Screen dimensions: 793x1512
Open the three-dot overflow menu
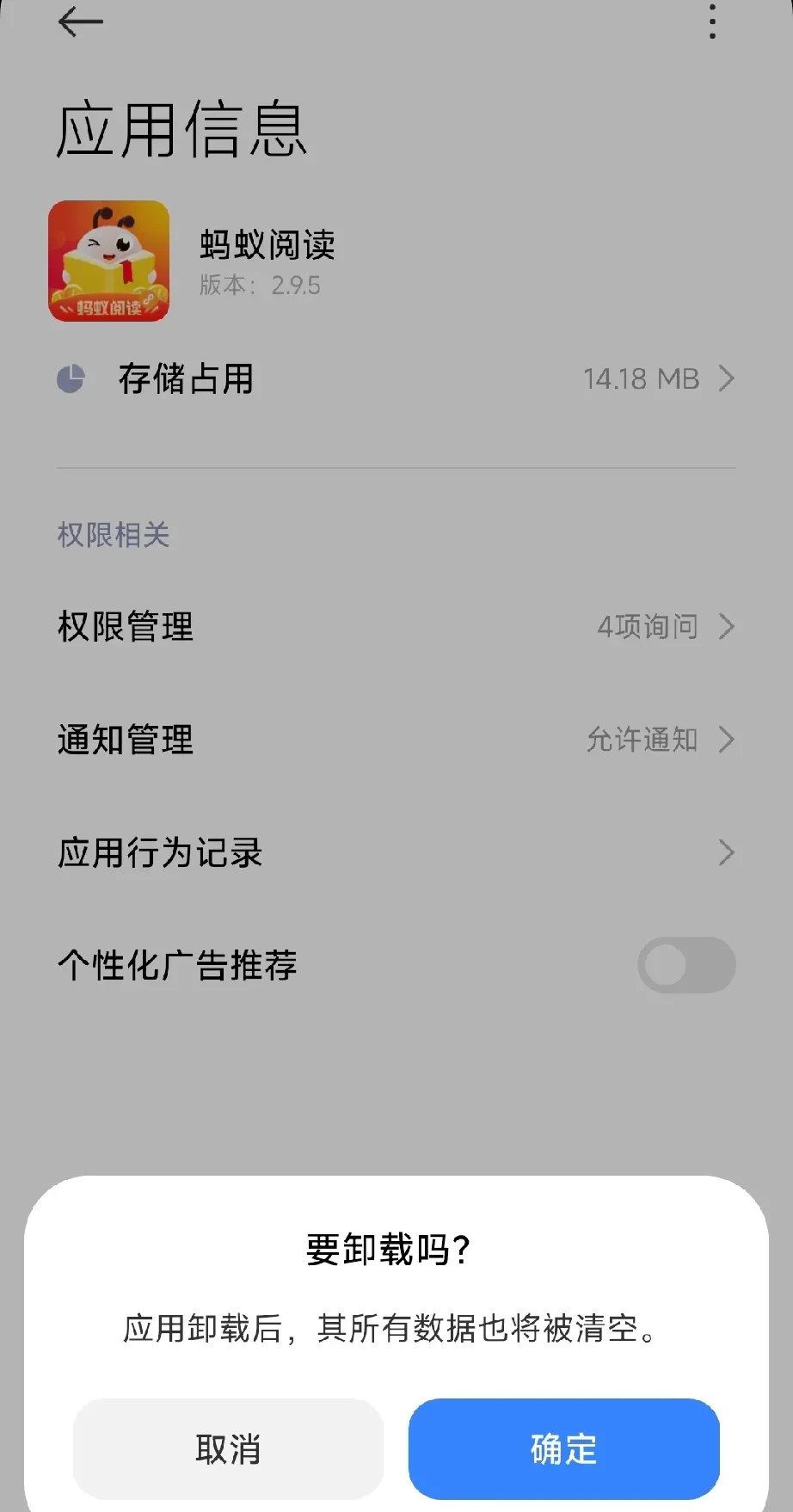point(712,22)
